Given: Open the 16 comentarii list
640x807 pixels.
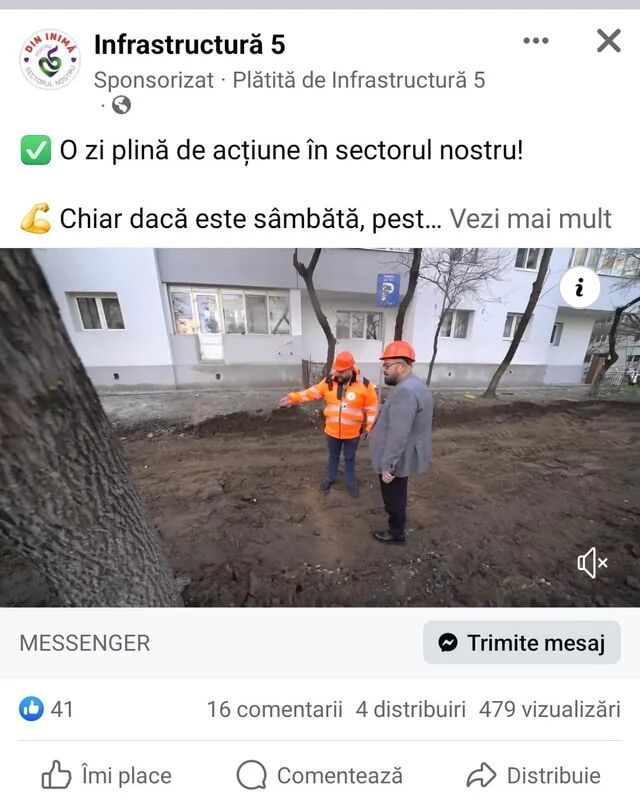Looking at the screenshot, I should point(274,709).
